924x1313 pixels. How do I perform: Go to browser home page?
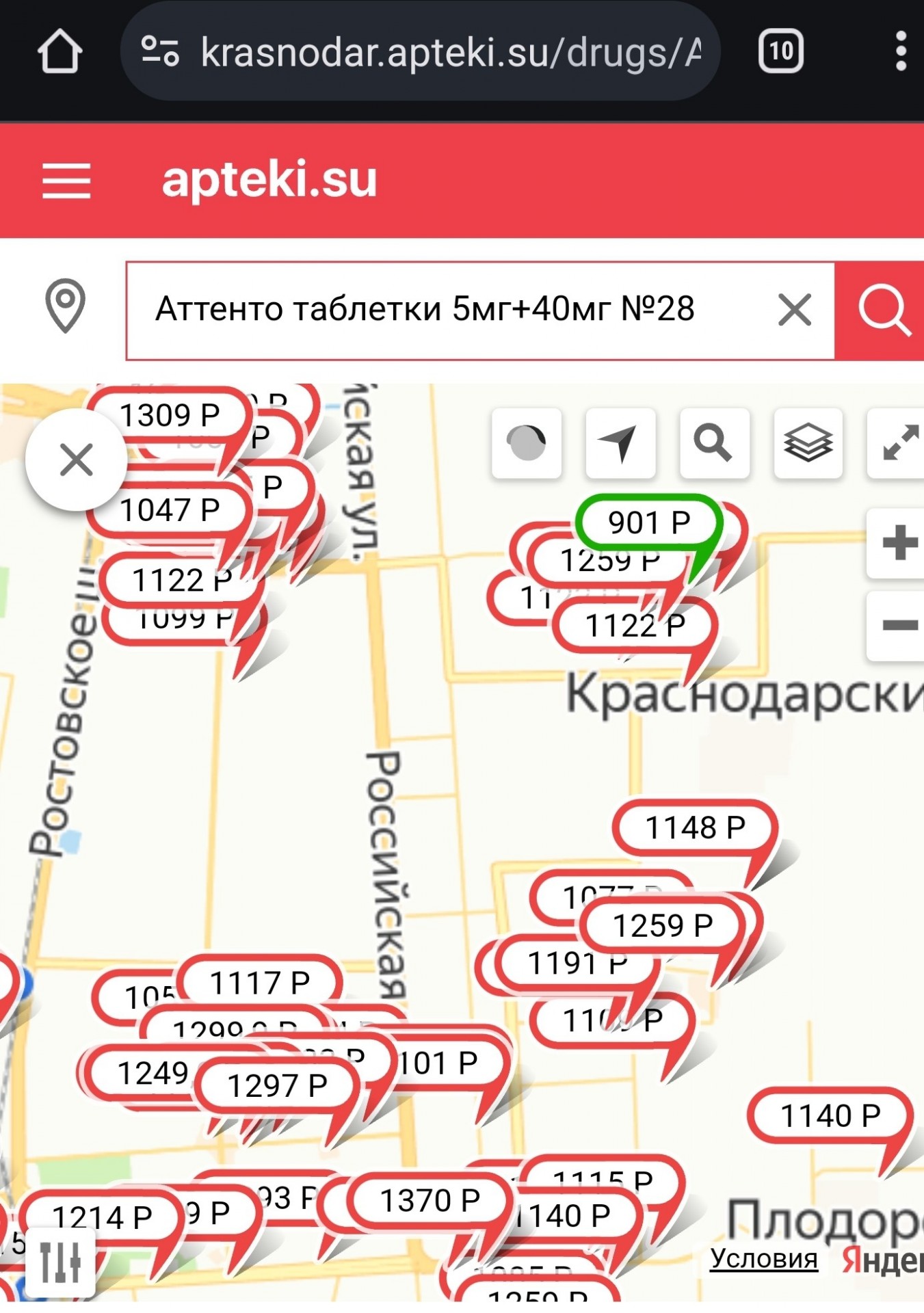tap(60, 51)
